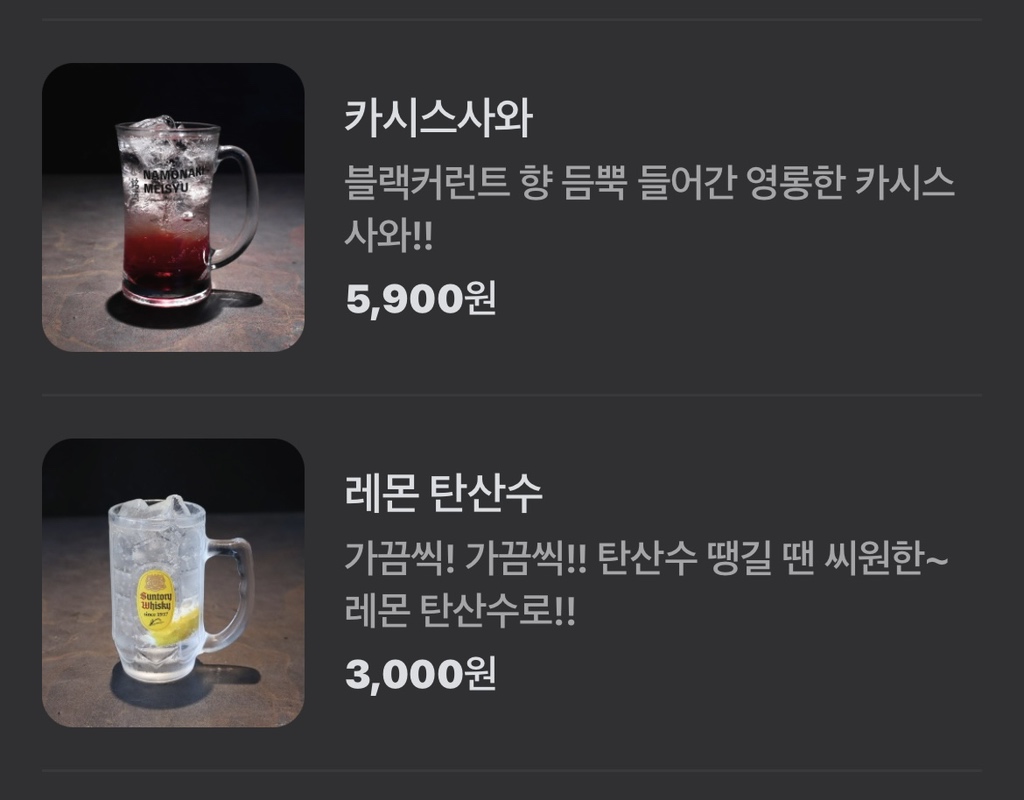Select the 레몬 탄산수 menu item
Screen dimensions: 1024x800
442,494
